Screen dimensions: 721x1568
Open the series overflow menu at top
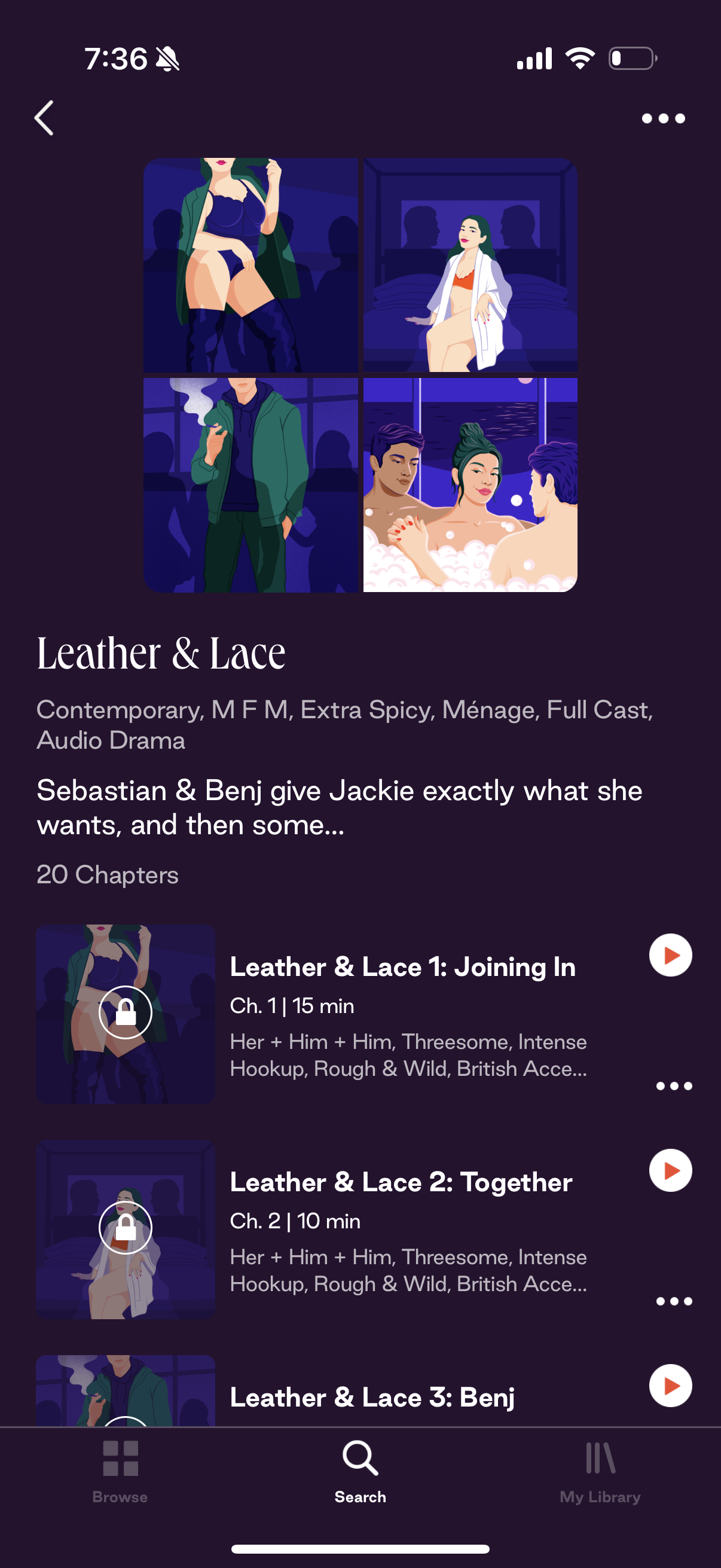(663, 118)
